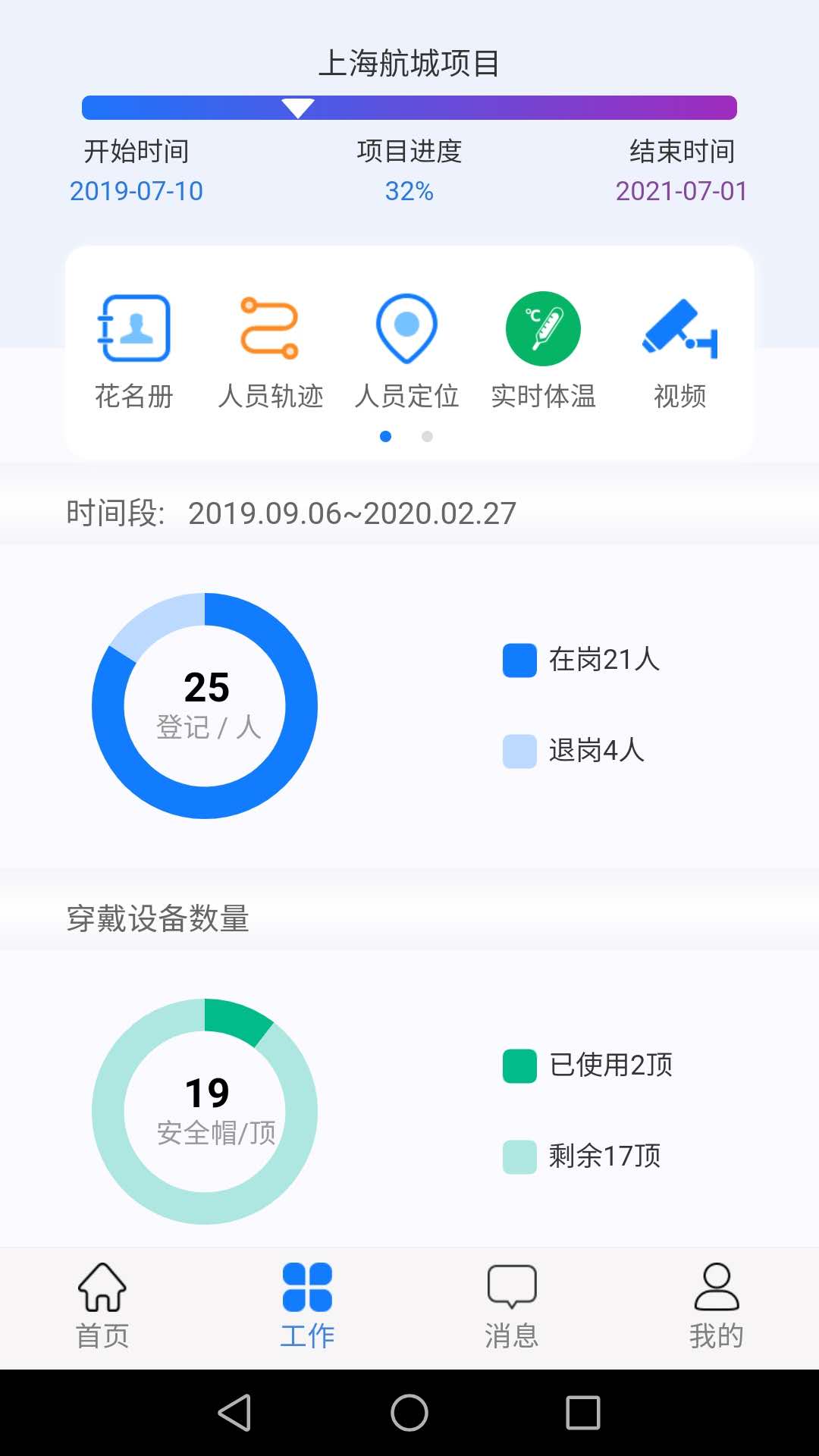
Task: Select the 时间段 date range
Action: coord(352,513)
